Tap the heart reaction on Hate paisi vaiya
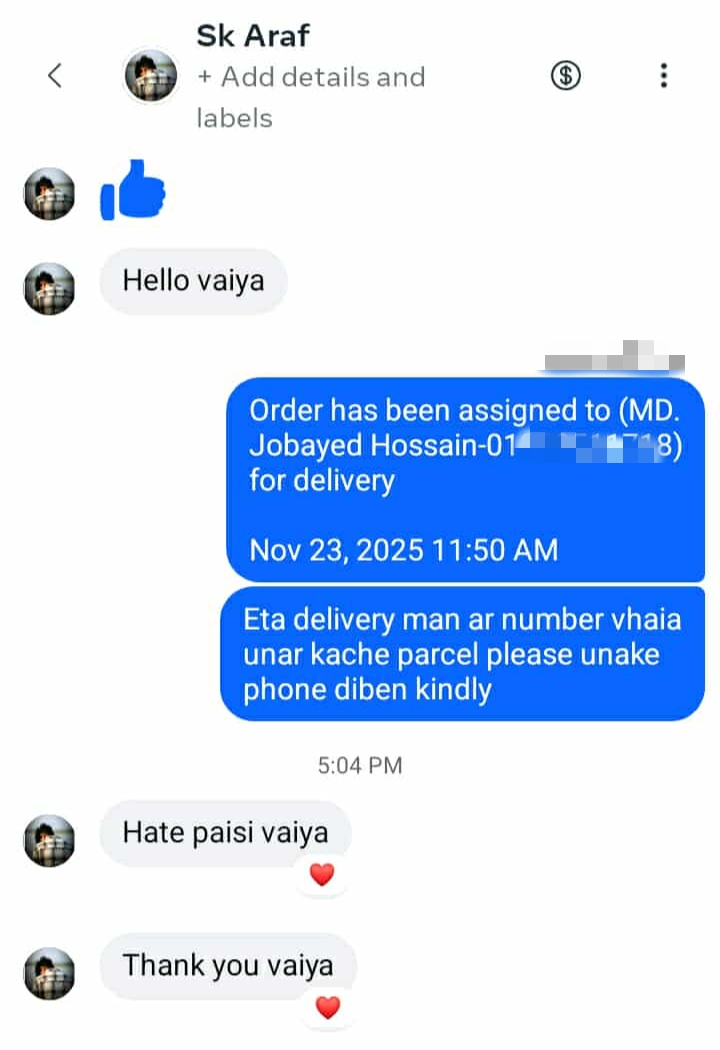Image resolution: width=720 pixels, height=1050 pixels. coord(321,875)
